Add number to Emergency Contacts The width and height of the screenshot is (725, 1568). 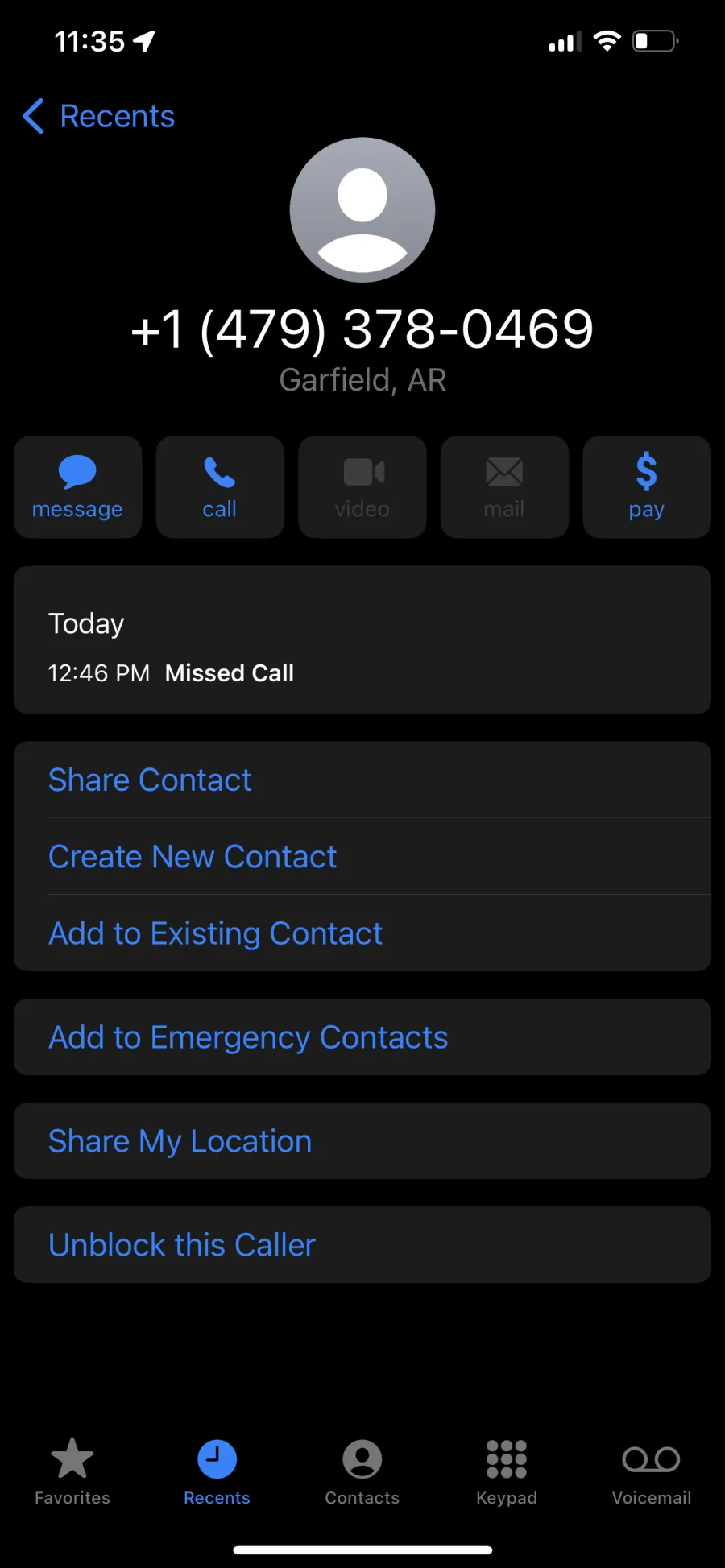362,1037
